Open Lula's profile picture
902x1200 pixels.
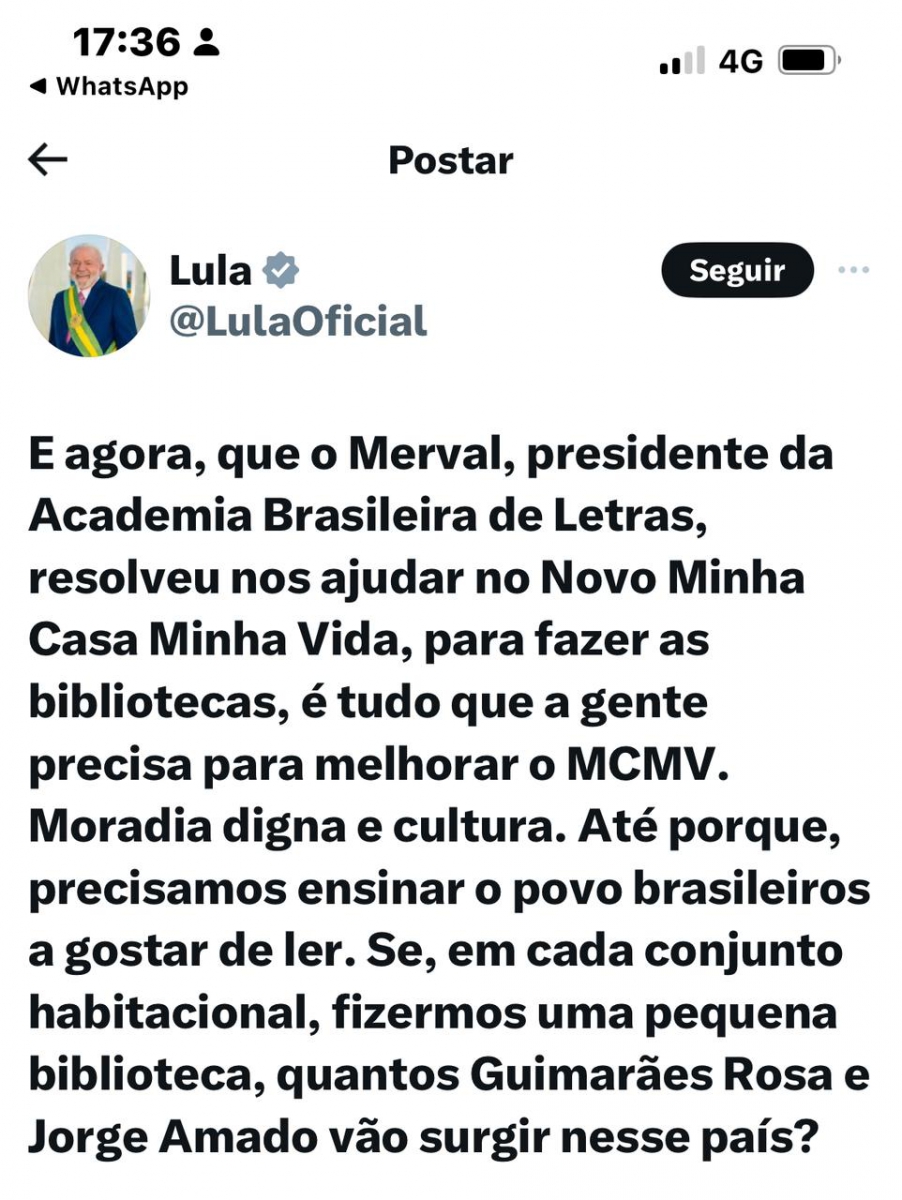point(90,297)
